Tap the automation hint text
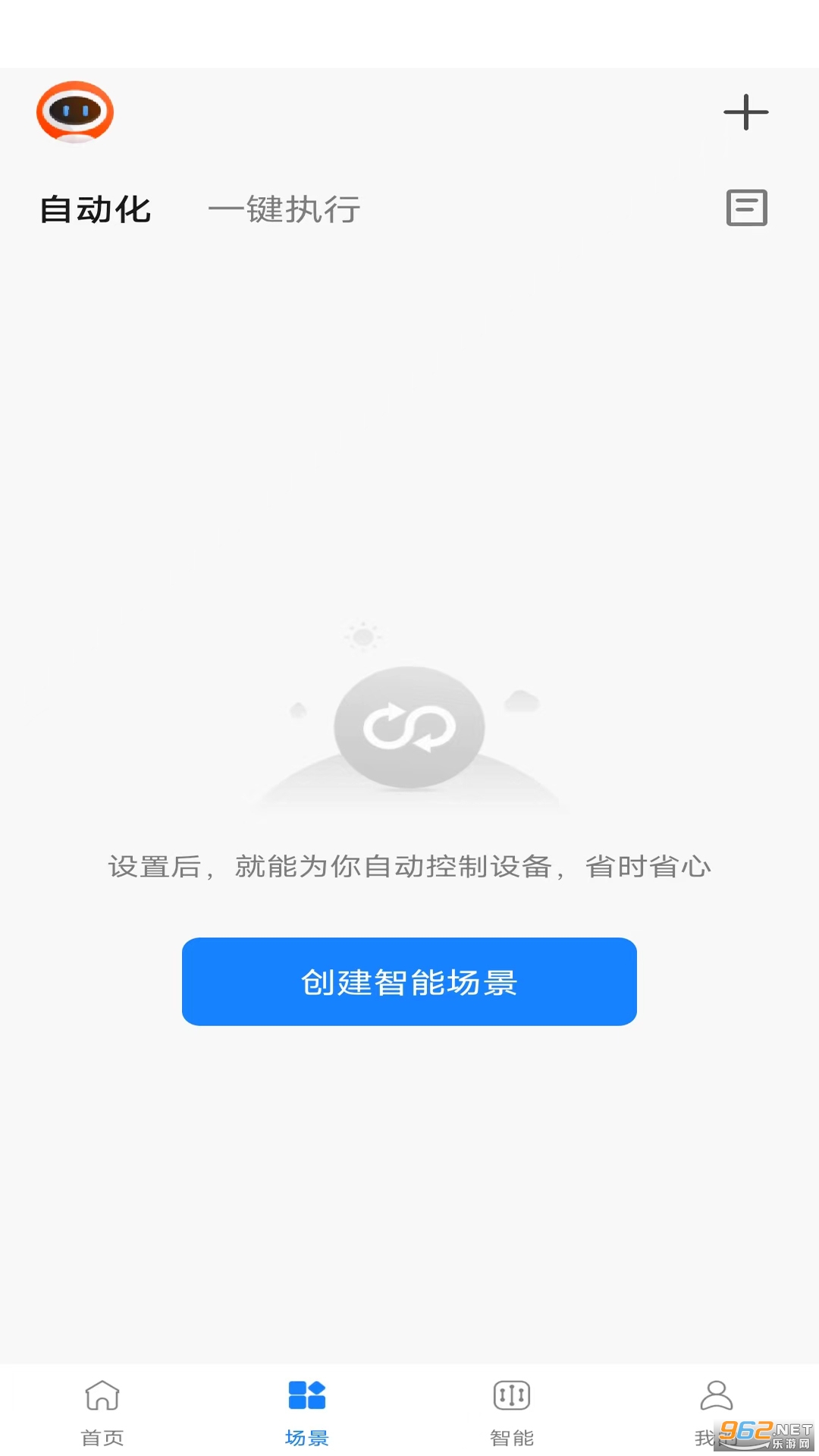The height and width of the screenshot is (1456, 819). tap(409, 867)
